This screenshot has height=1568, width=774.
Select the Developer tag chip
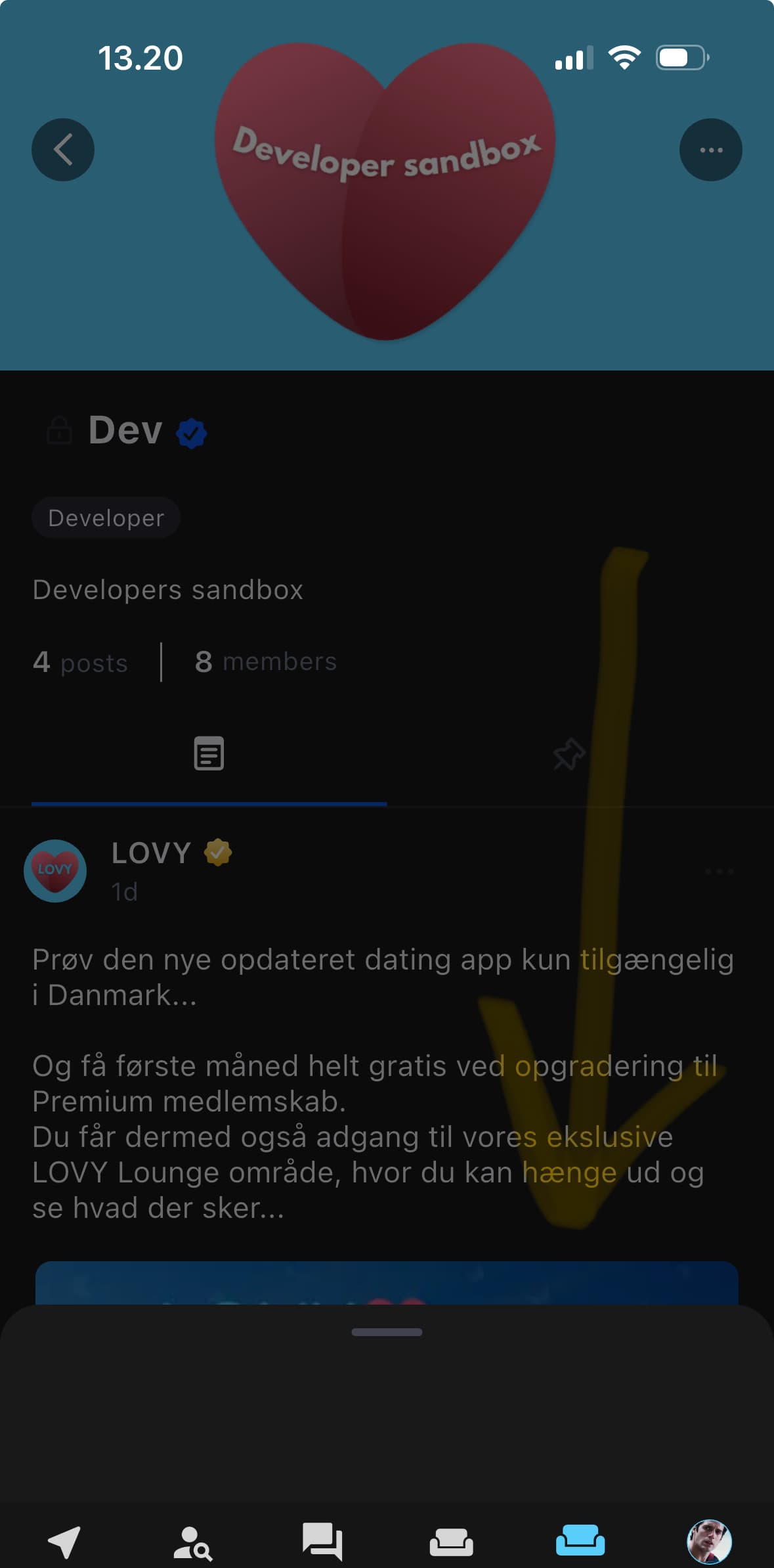pos(106,518)
